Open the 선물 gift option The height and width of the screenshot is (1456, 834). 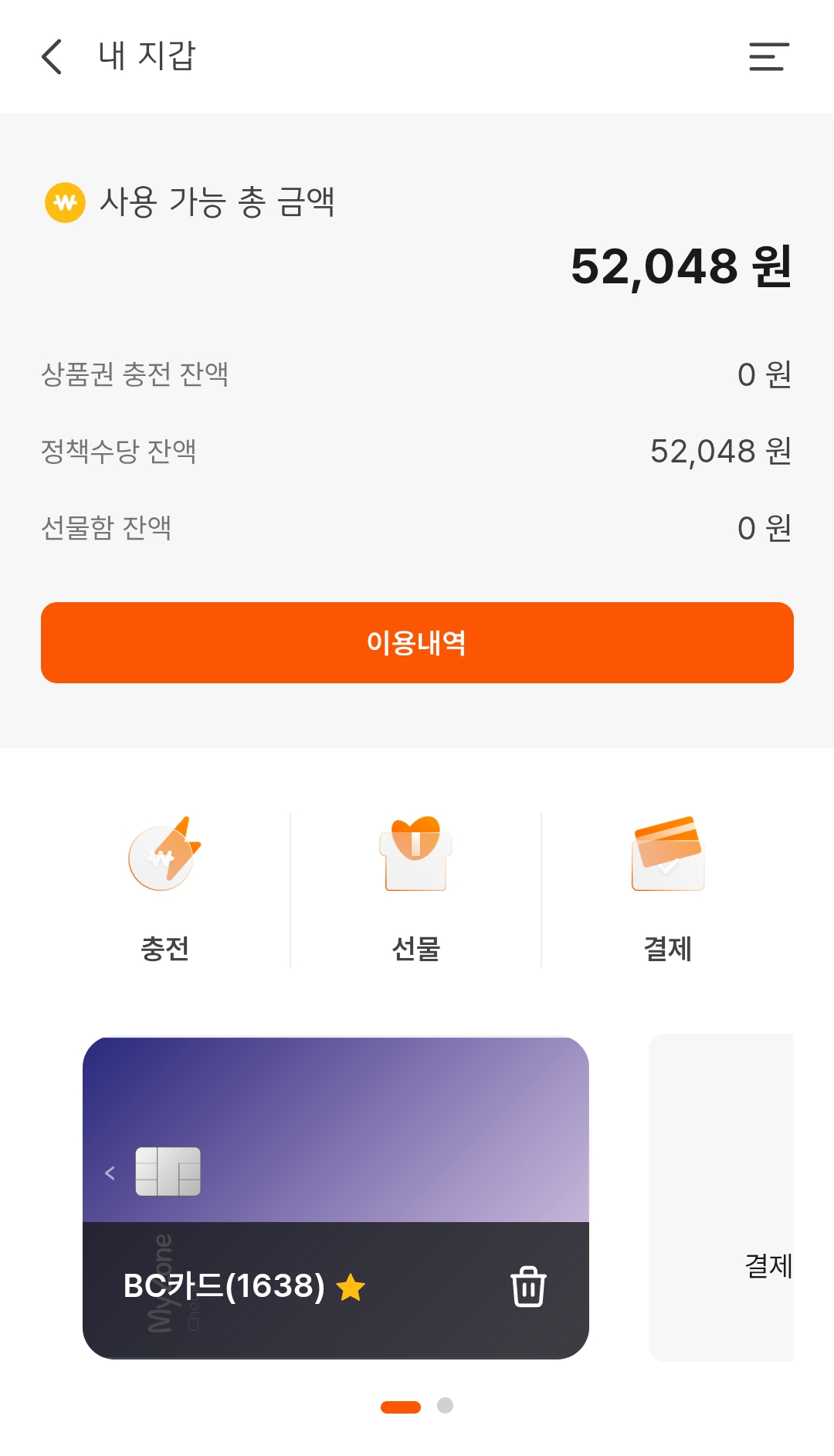(416, 889)
